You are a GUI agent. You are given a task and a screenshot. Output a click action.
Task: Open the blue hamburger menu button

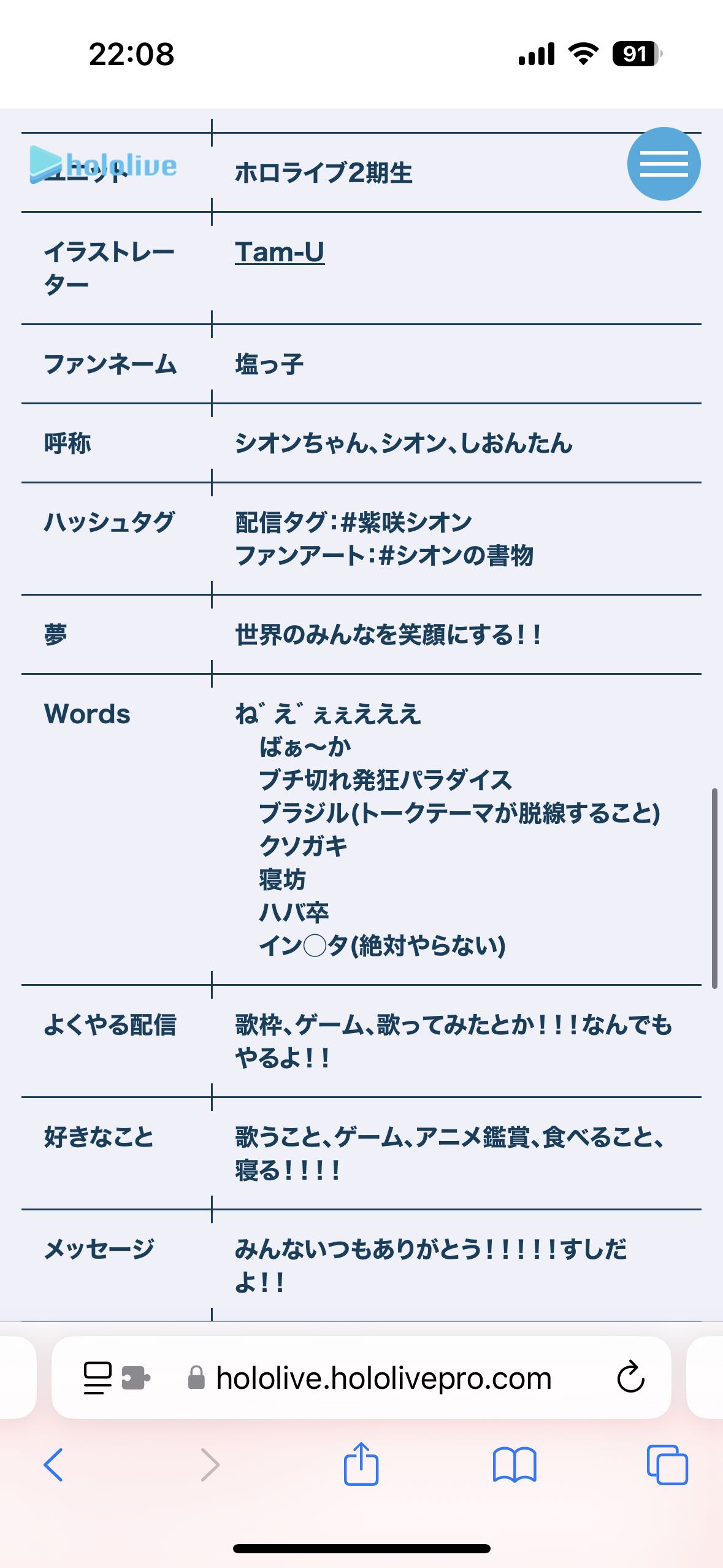pos(664,164)
